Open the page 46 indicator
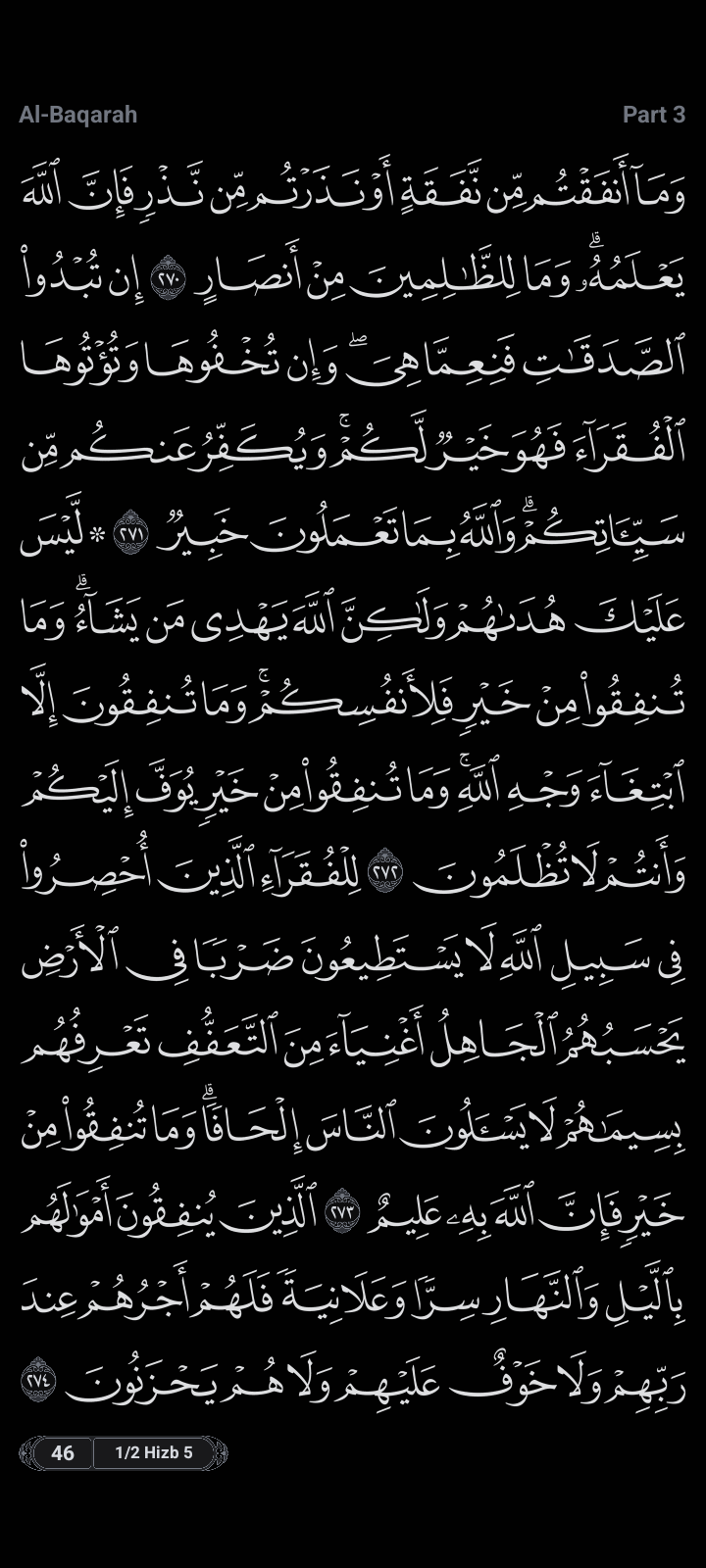This screenshot has width=706, height=1568. click(62, 1452)
